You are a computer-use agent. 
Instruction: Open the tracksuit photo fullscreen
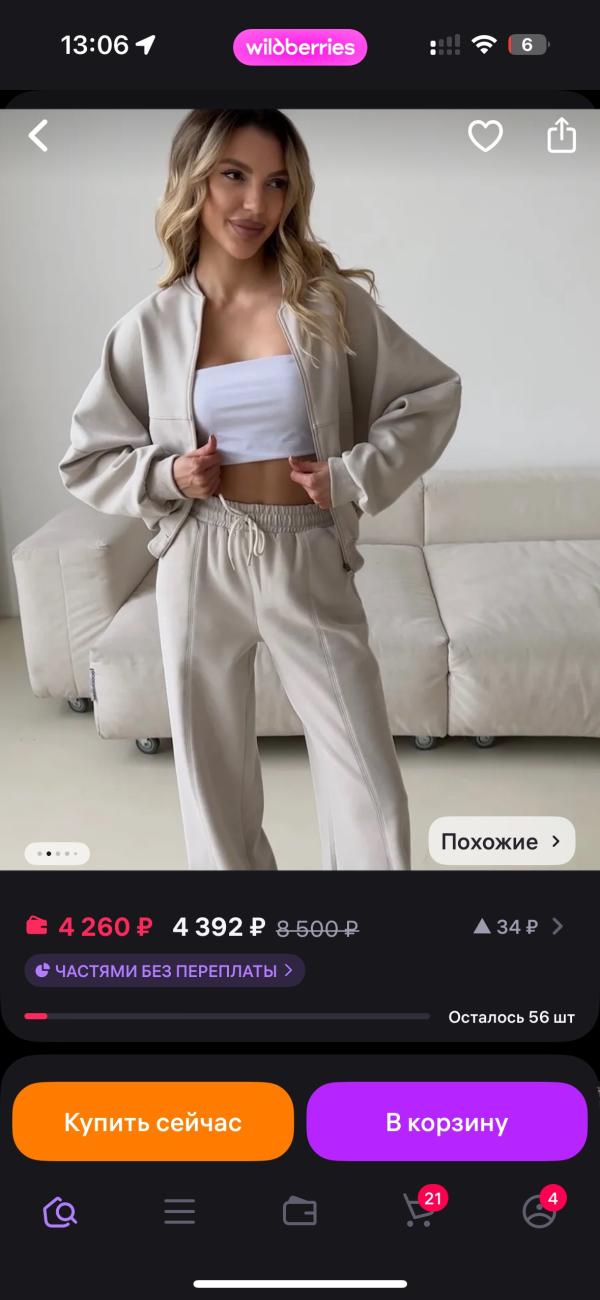point(300,480)
